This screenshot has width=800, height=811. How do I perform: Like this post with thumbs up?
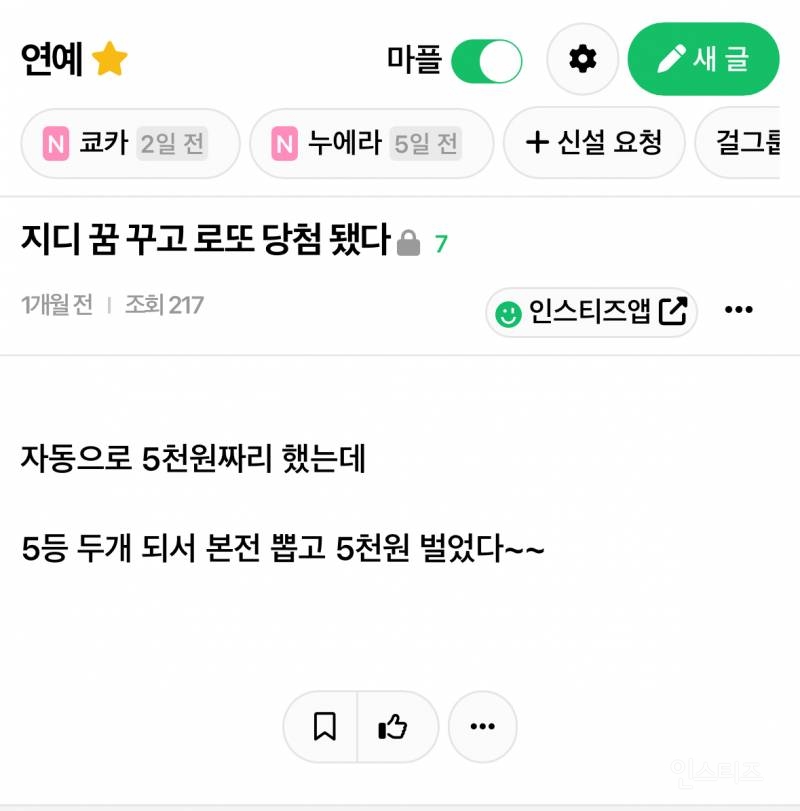click(x=393, y=727)
